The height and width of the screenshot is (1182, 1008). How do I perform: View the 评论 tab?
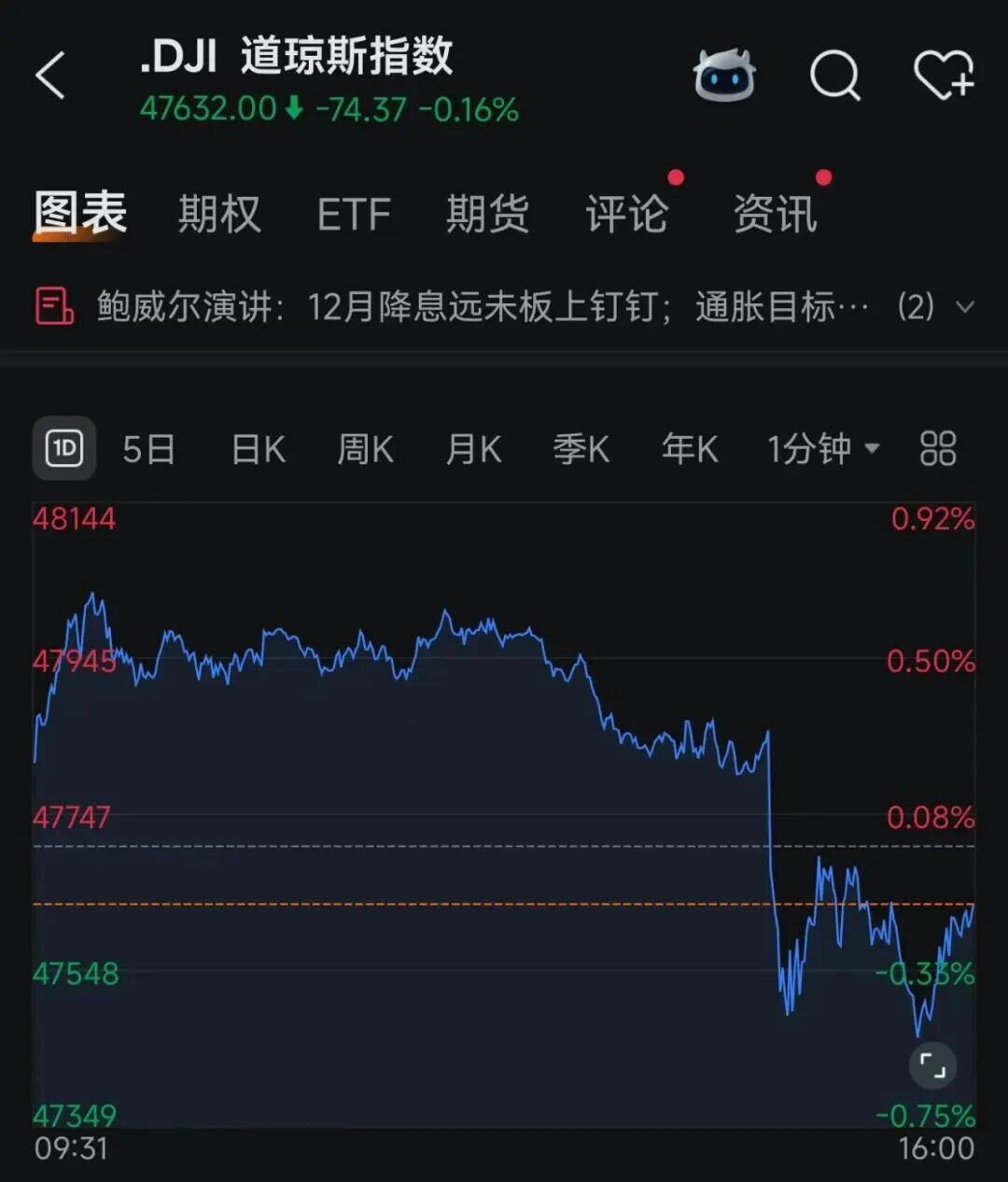click(x=626, y=214)
